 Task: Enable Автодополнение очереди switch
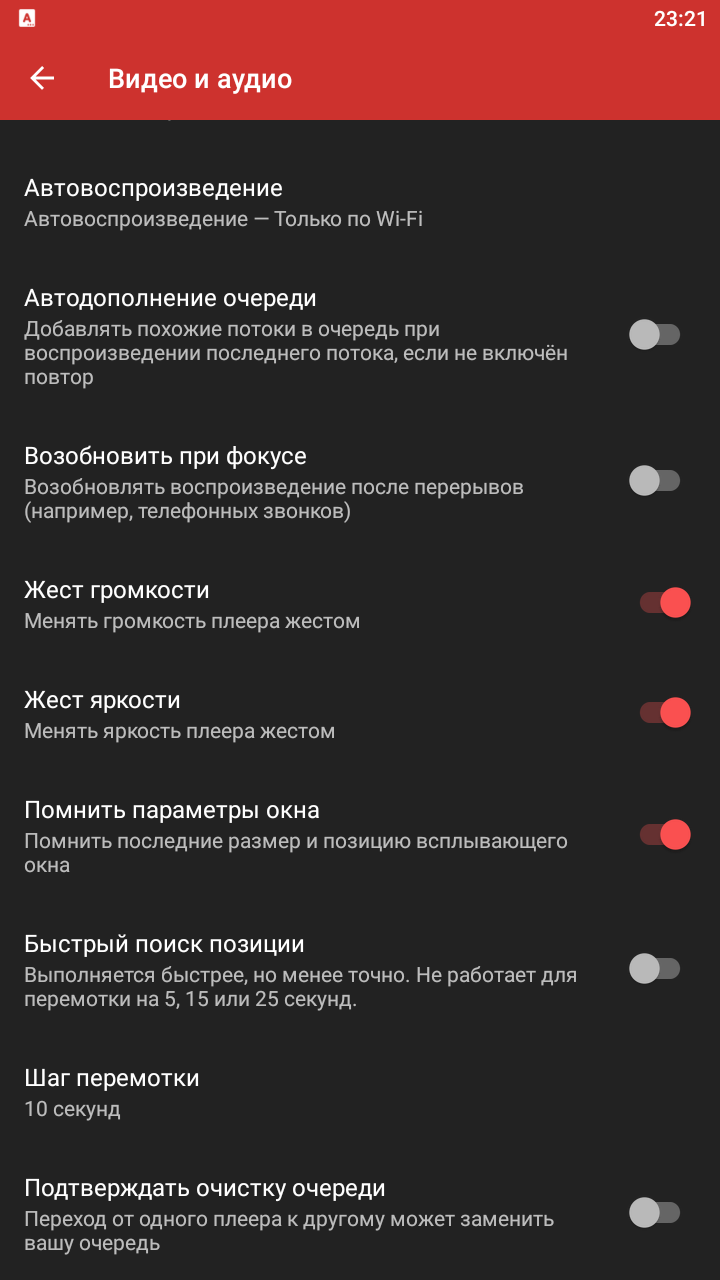[x=655, y=335]
